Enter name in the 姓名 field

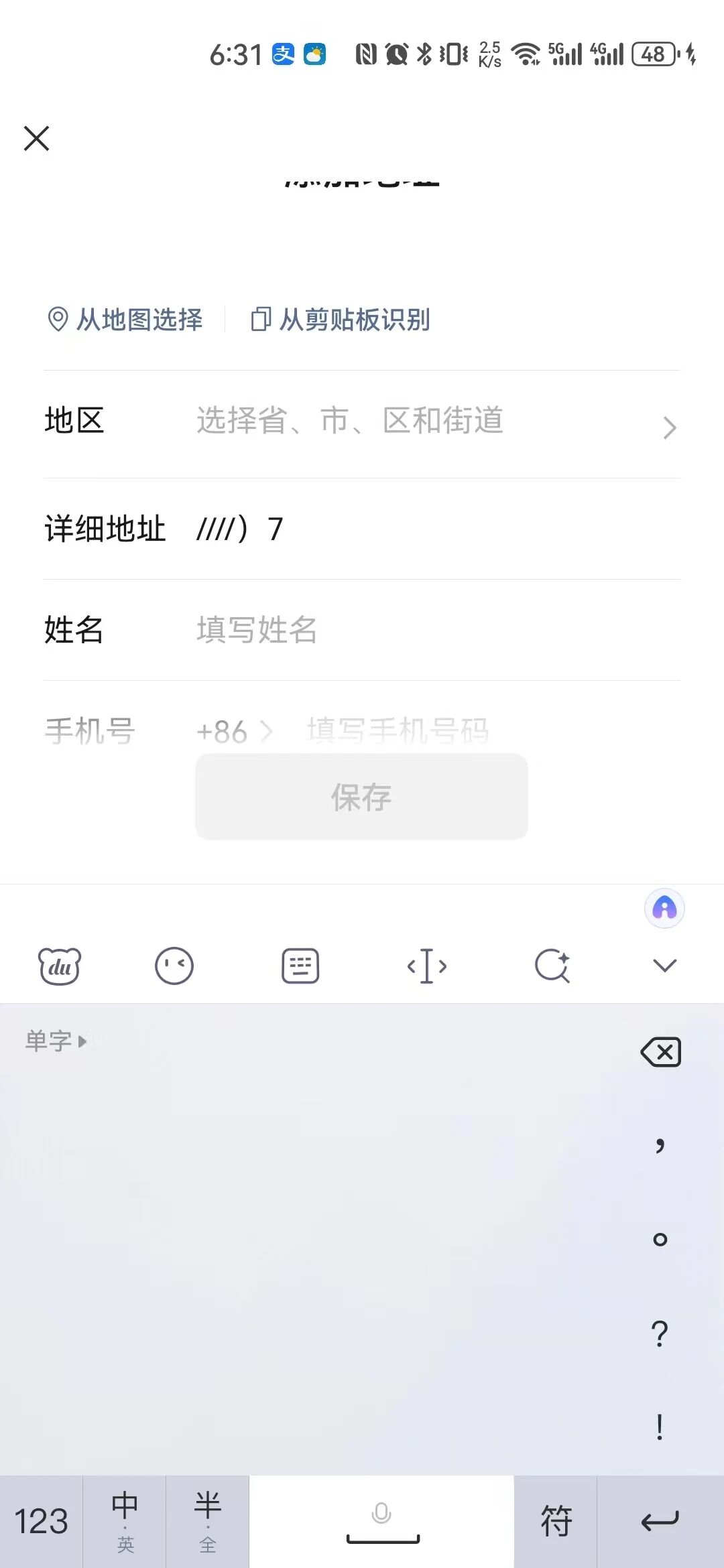tap(436, 630)
